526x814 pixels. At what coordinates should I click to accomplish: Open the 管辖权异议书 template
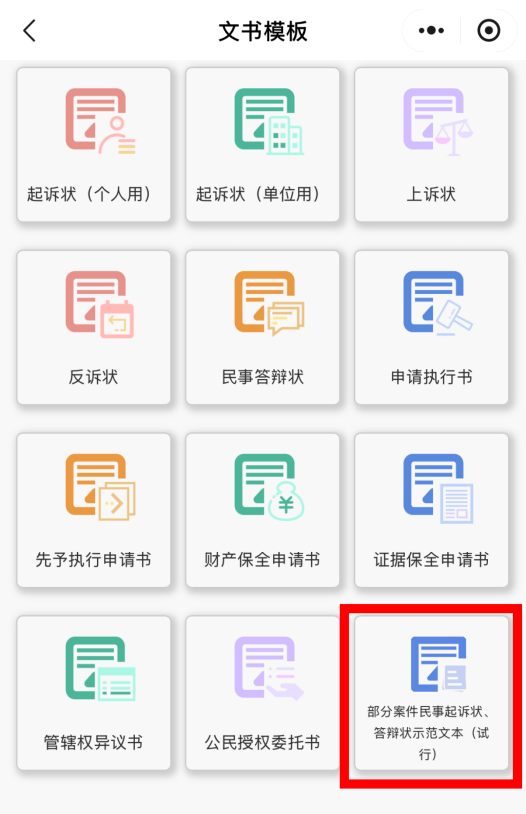pyautogui.click(x=93, y=693)
